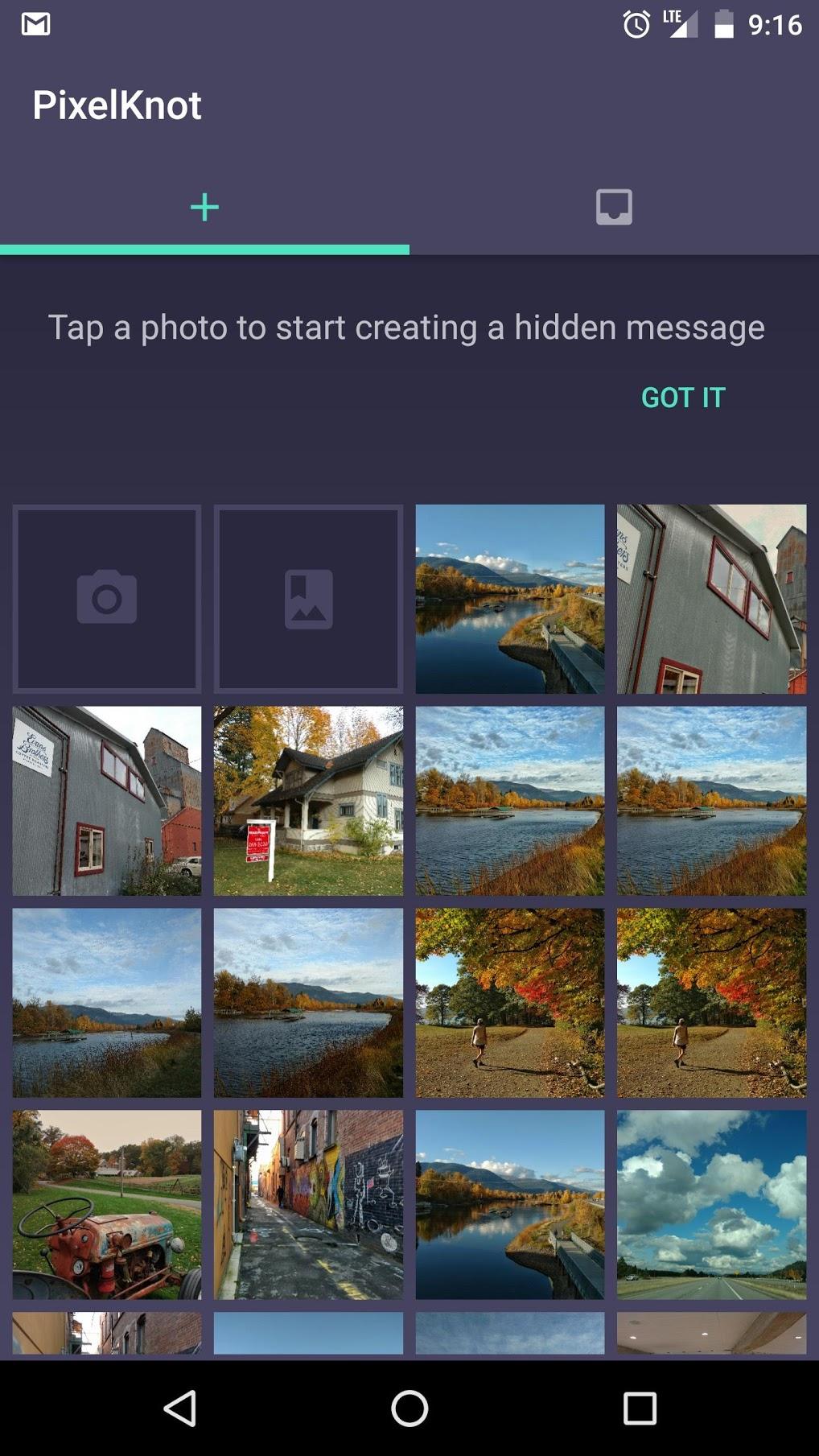Switch to the inbox tab
819x1456 pixels.
coord(614,208)
